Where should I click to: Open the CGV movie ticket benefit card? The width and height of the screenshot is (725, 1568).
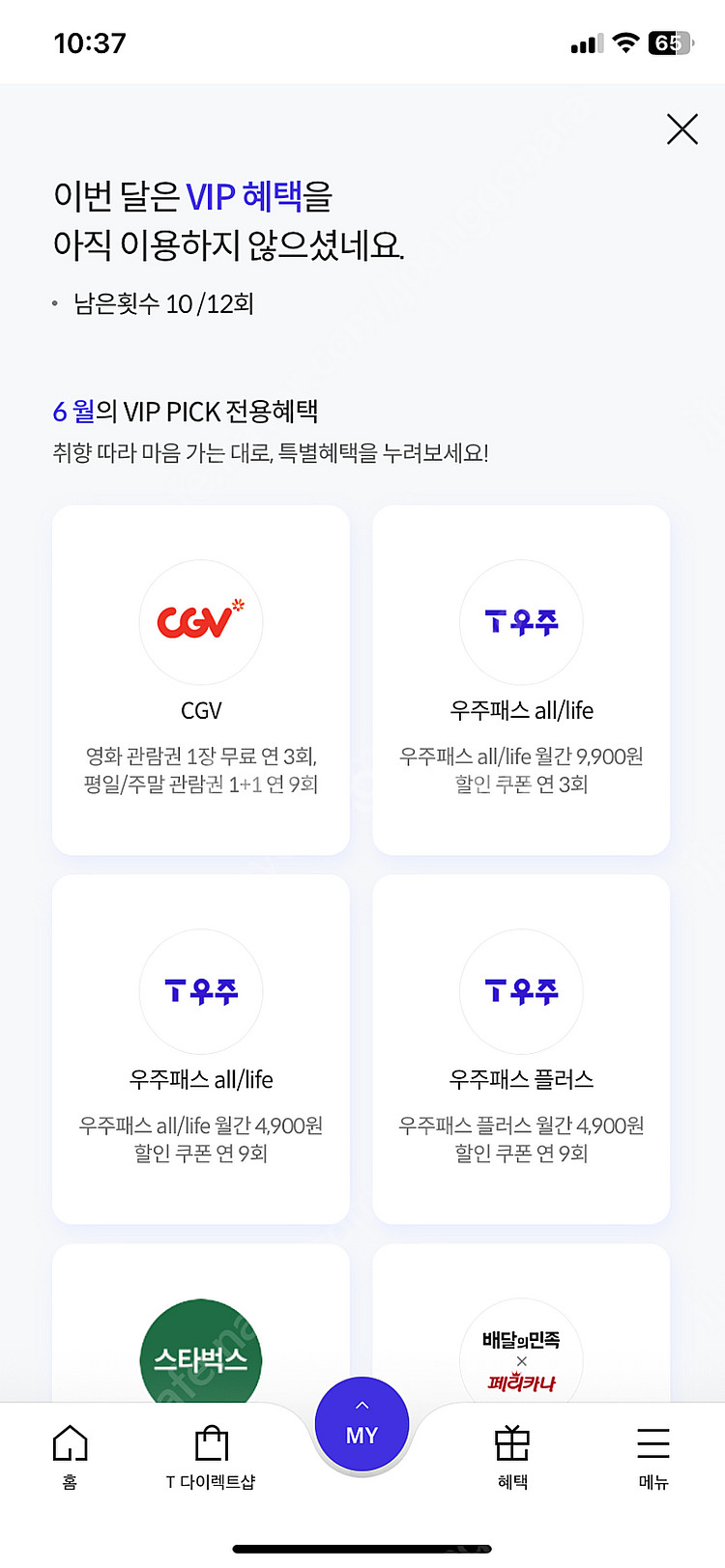click(200, 679)
